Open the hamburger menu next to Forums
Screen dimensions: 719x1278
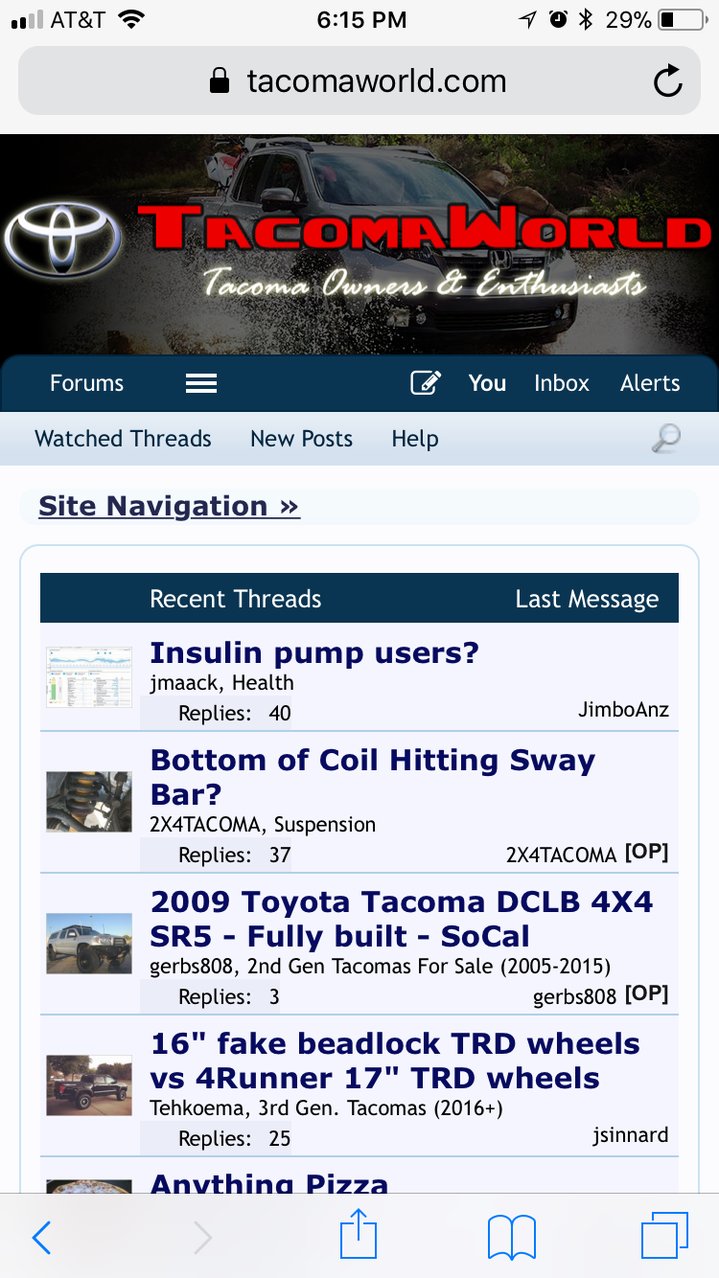(x=201, y=384)
